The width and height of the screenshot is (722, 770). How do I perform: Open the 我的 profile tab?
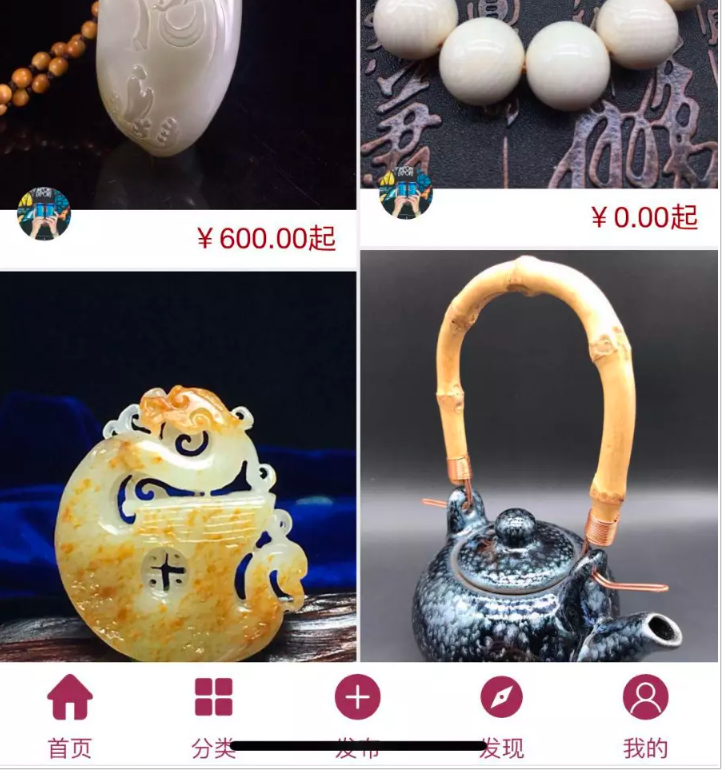pos(645,713)
